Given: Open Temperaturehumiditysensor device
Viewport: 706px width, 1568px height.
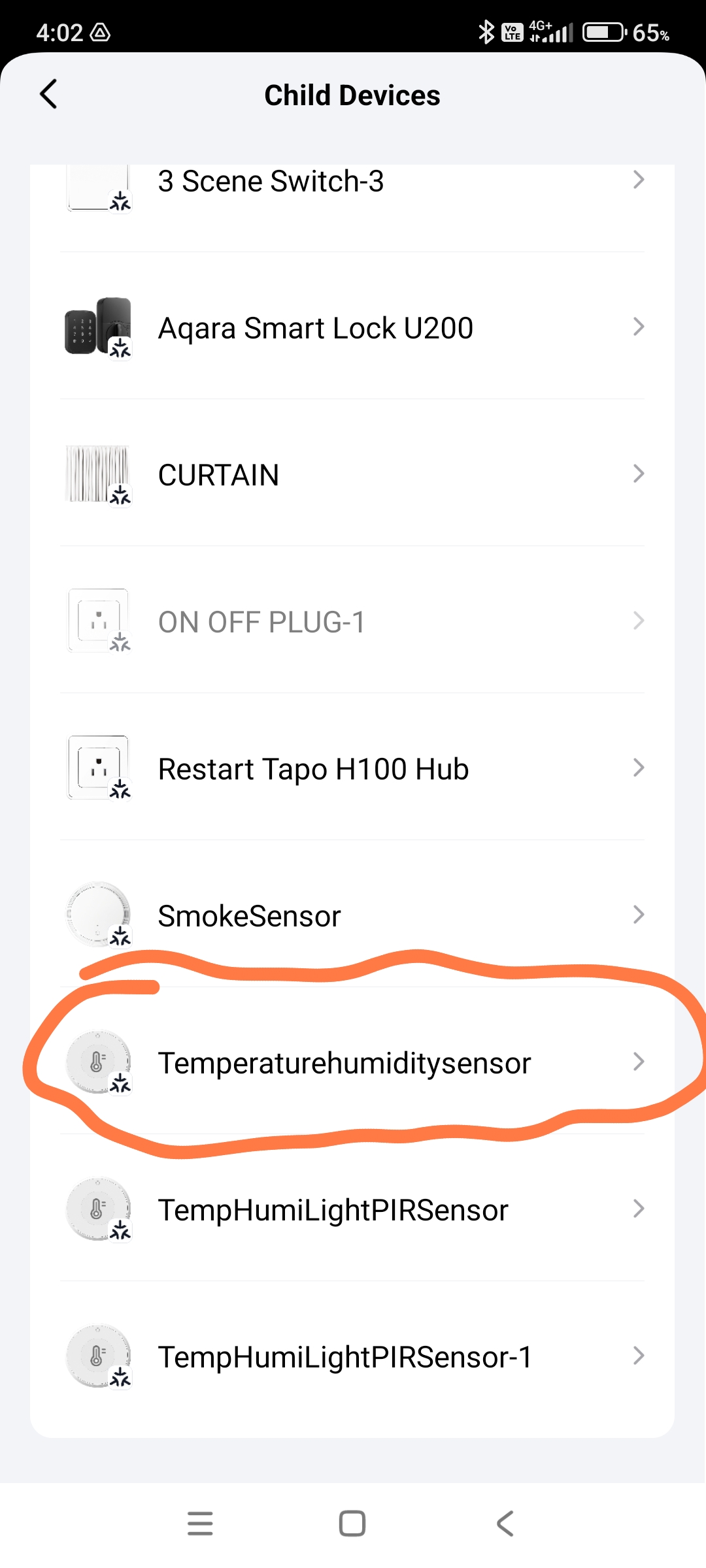Looking at the screenshot, I should point(353,1062).
